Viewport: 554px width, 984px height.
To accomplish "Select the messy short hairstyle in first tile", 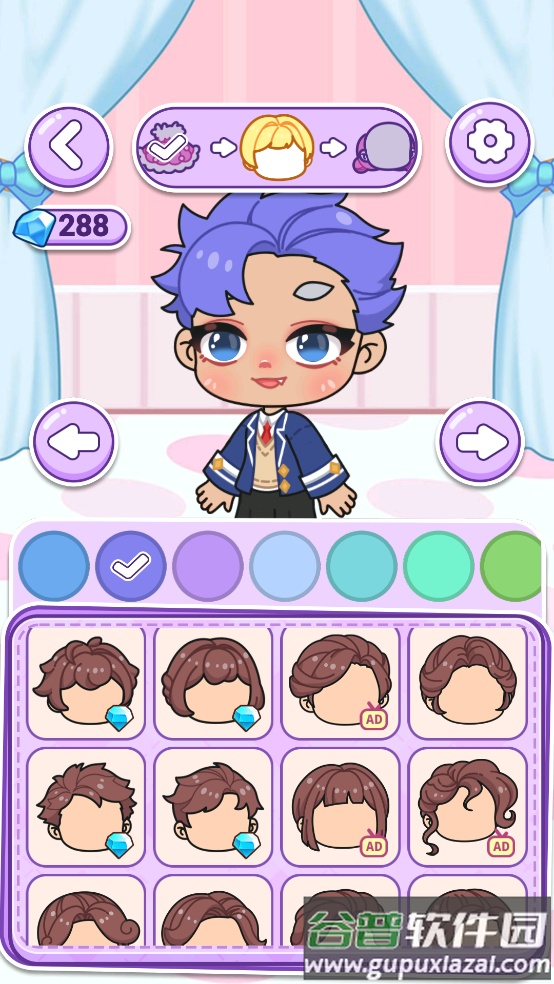I will 86,682.
